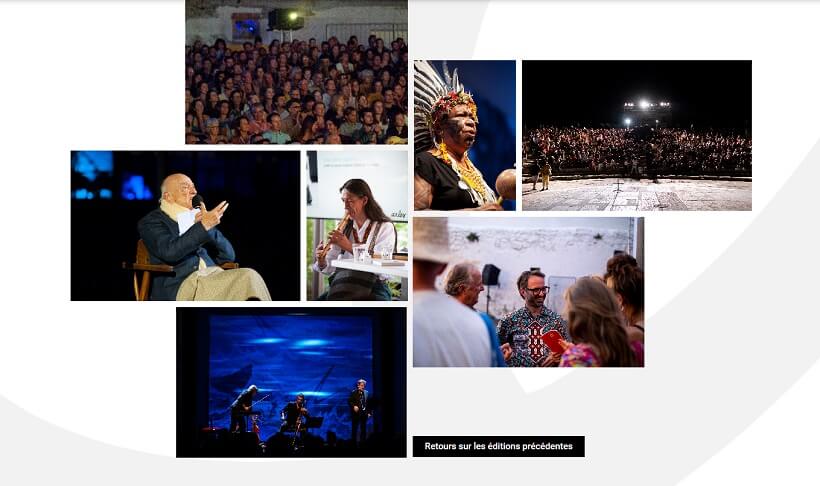Open the crowded audience photo
Image resolution: width=820 pixels, height=486 pixels.
[x=296, y=72]
